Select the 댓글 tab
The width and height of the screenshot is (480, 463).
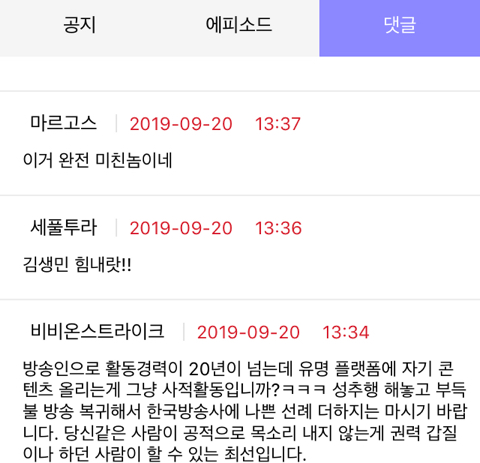[x=400, y=26]
